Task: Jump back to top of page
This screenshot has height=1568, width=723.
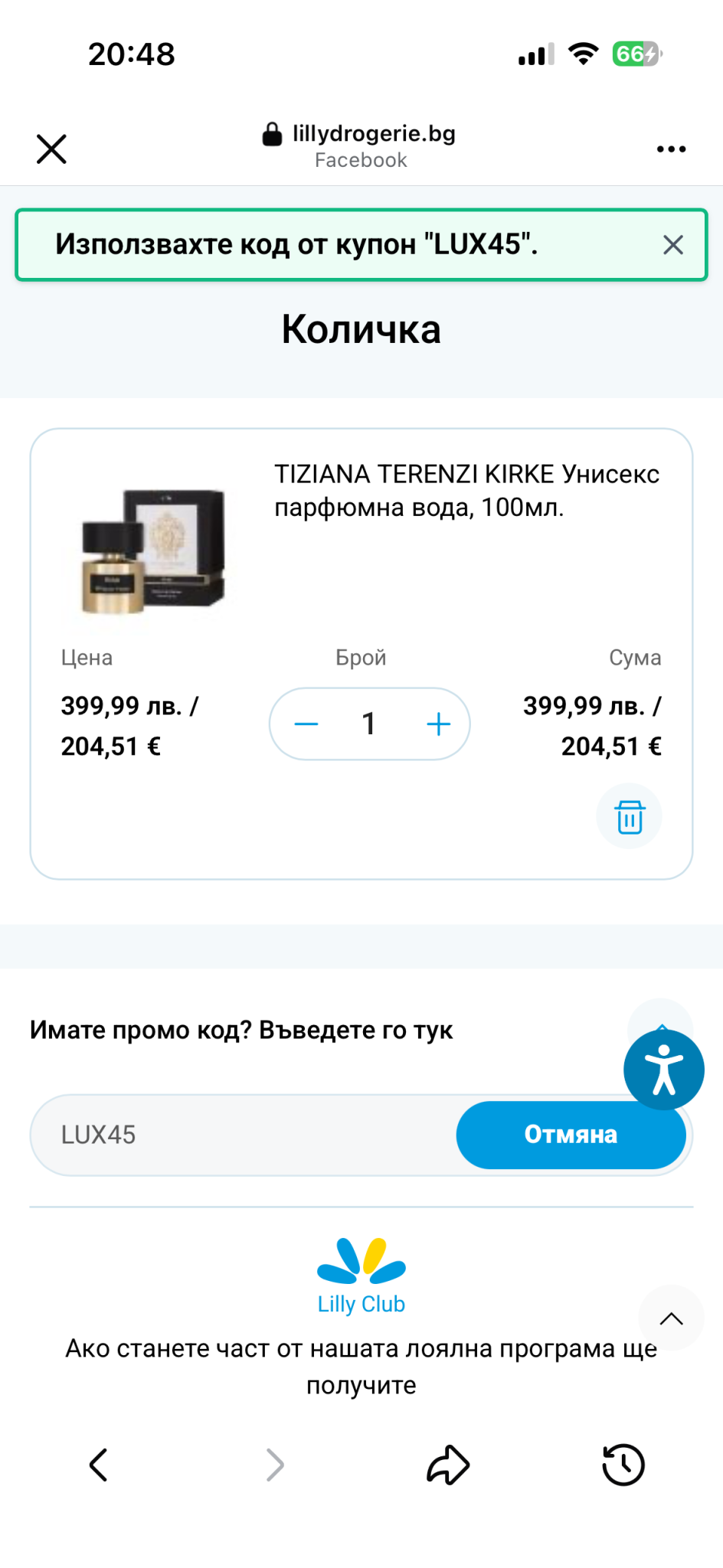Action: pos(671,1318)
